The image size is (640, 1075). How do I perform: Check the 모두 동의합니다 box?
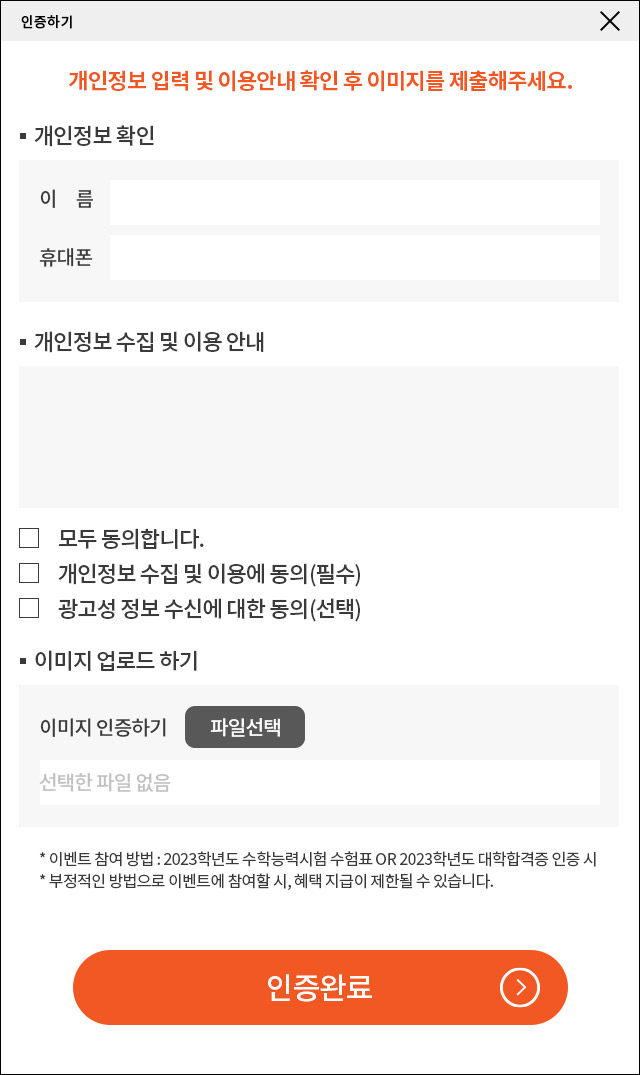point(29,538)
